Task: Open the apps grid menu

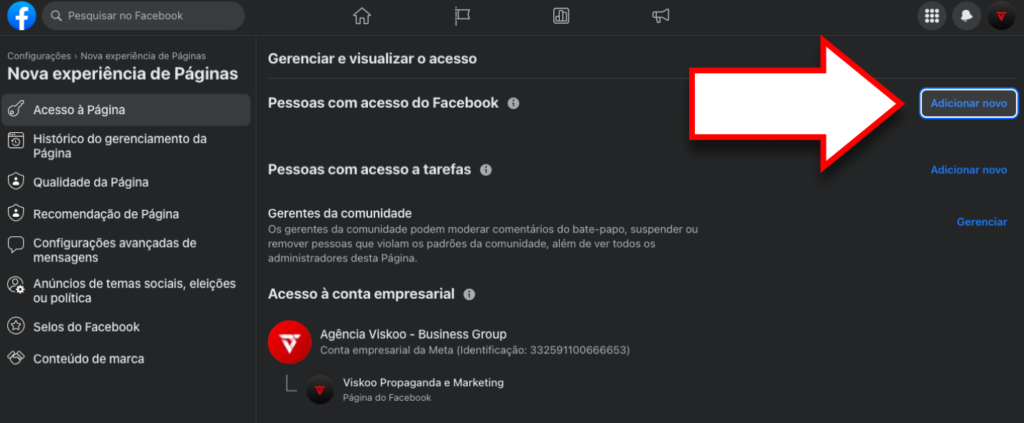Action: point(932,16)
